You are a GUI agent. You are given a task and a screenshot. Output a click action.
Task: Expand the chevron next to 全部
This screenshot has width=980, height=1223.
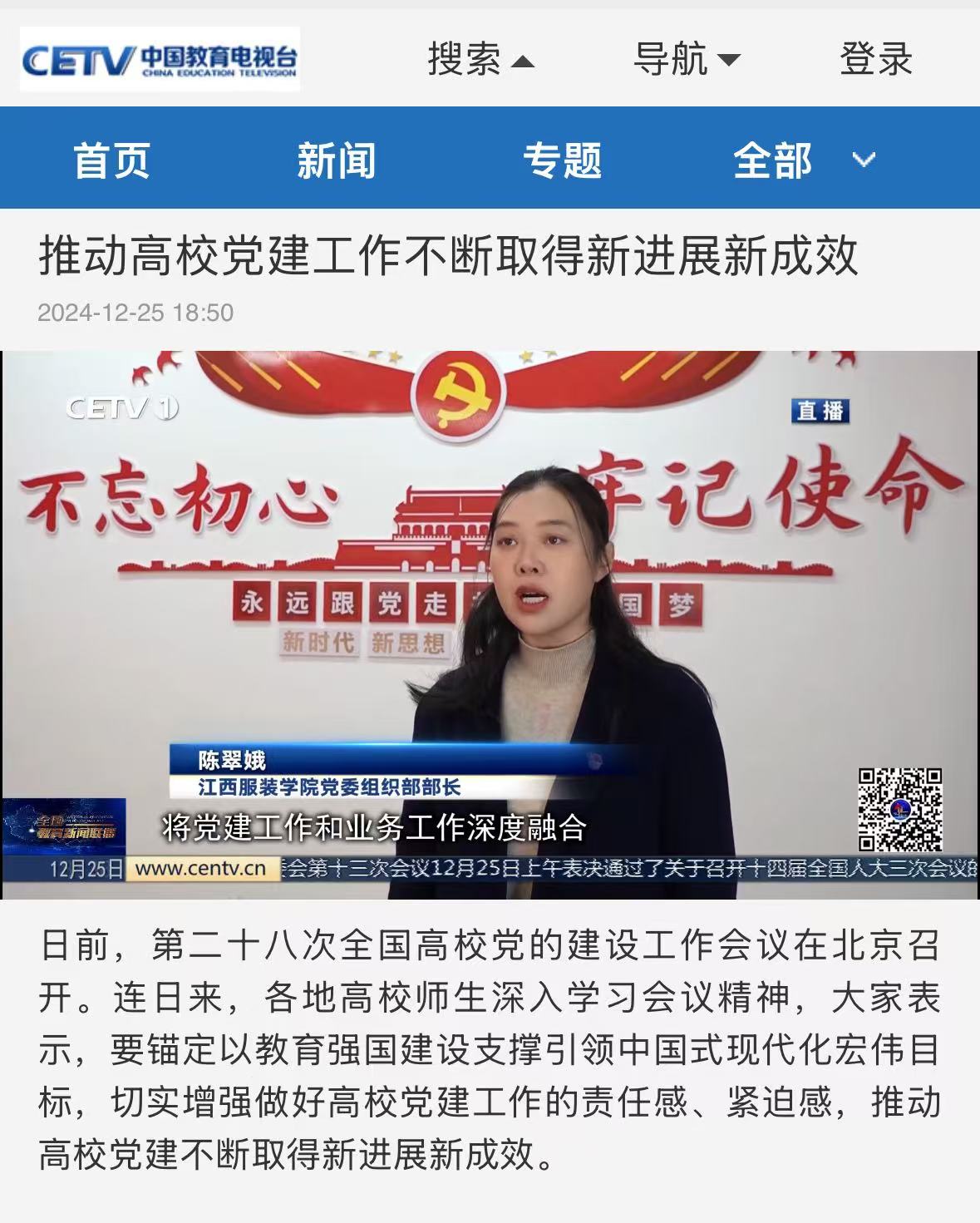(x=864, y=159)
